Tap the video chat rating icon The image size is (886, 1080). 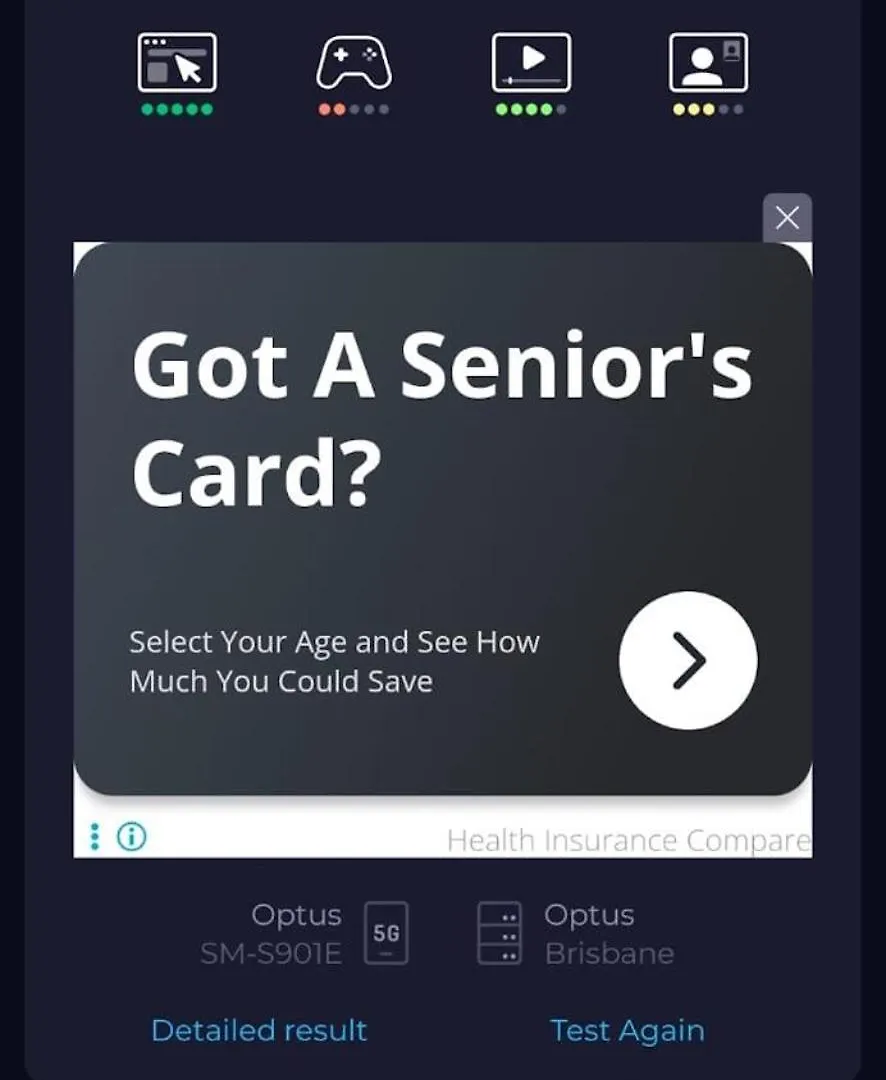[708, 63]
